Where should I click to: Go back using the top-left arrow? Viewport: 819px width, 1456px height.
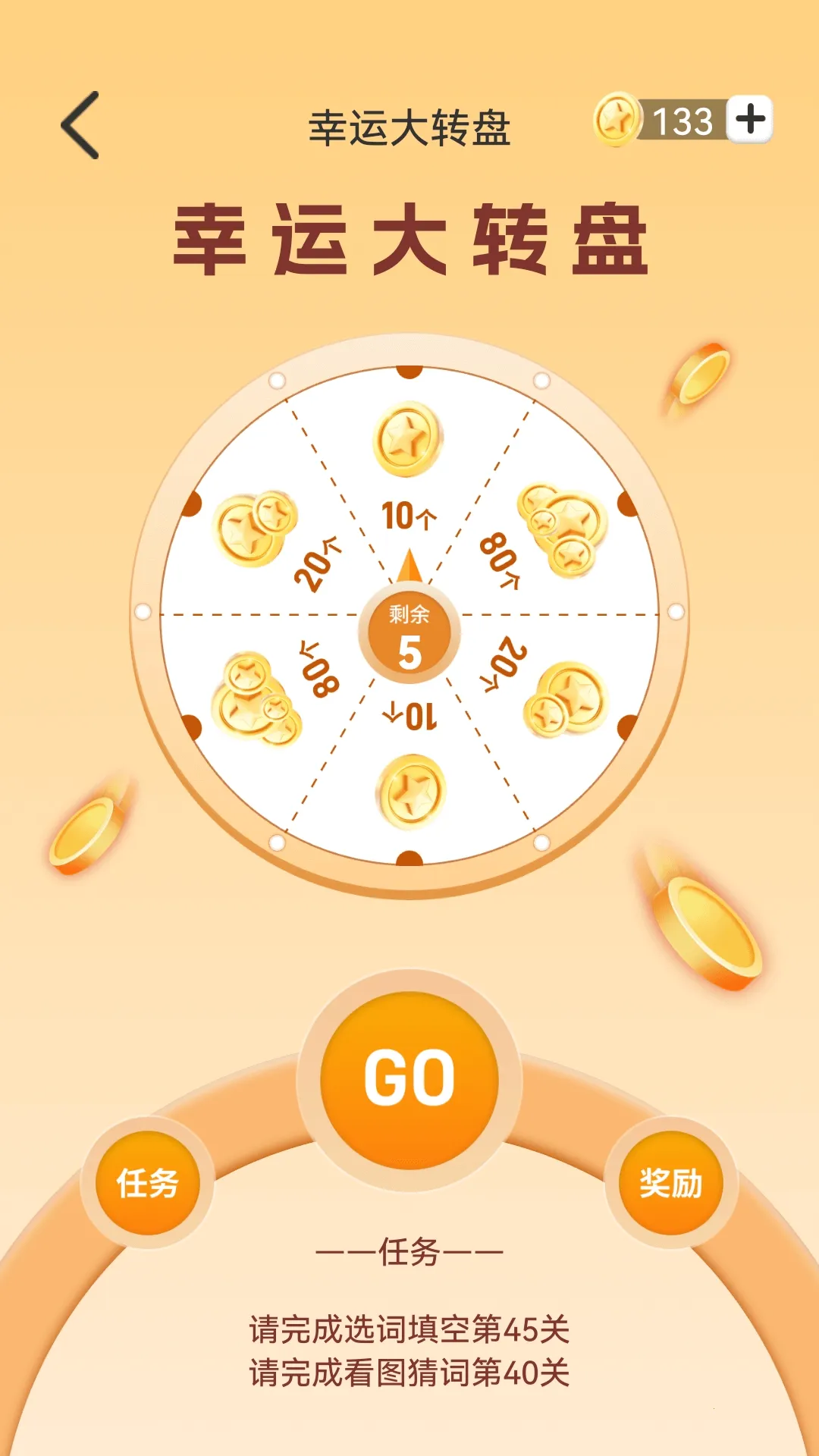tap(80, 125)
